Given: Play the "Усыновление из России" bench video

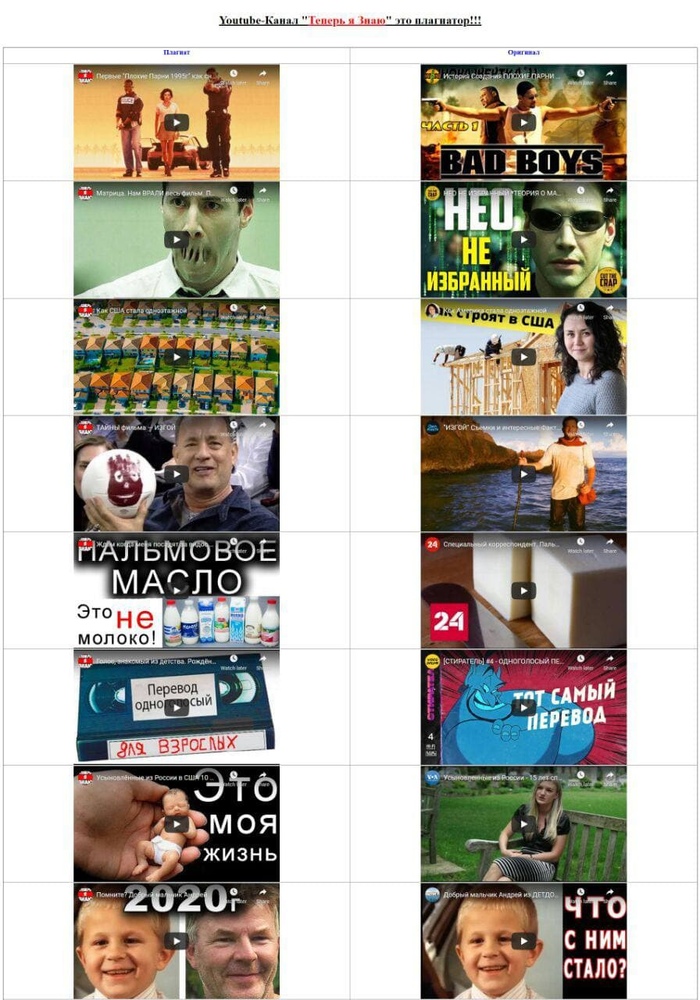Looking at the screenshot, I should (x=523, y=824).
